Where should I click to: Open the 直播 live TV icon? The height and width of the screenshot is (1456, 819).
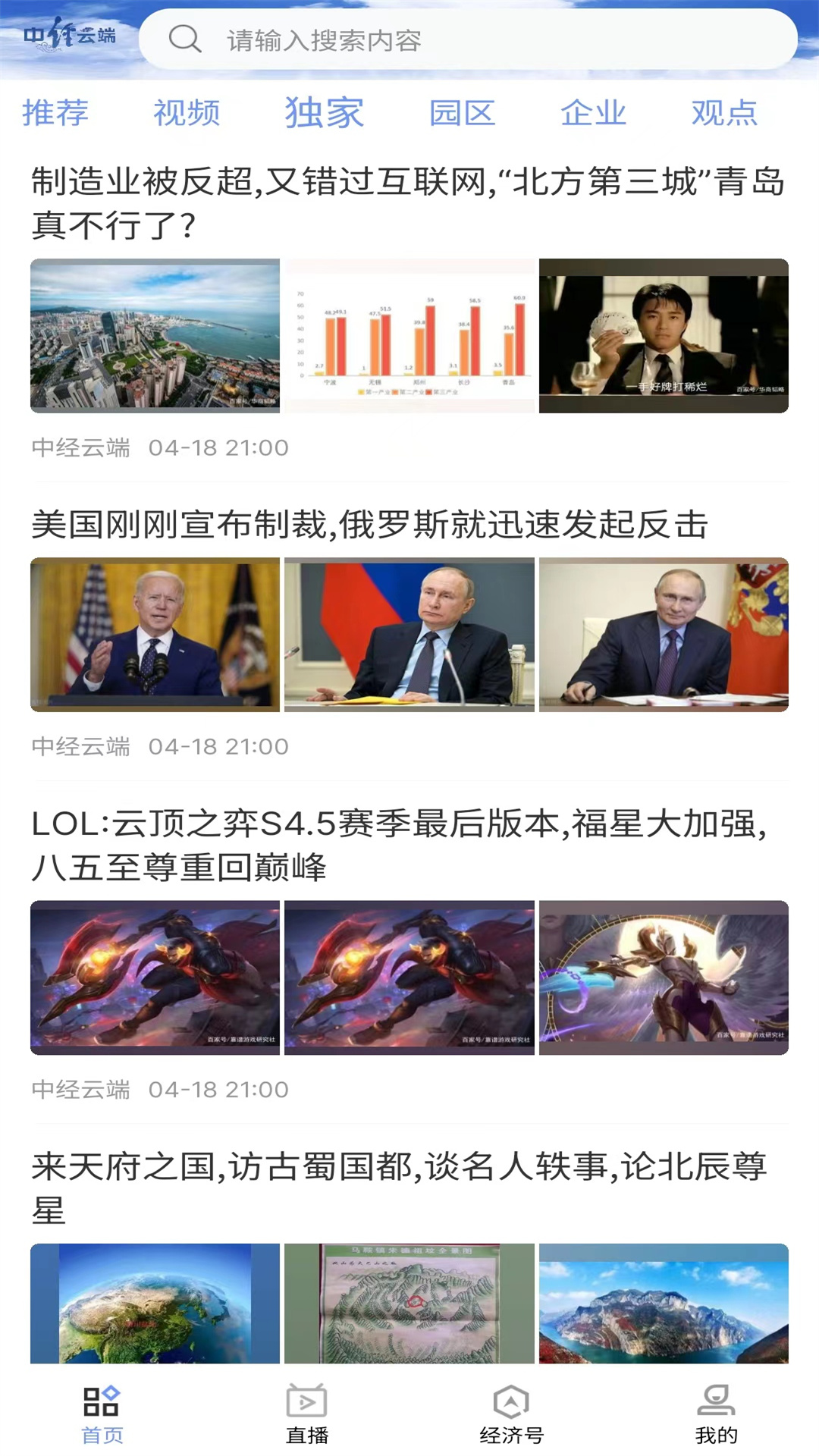tap(307, 1407)
